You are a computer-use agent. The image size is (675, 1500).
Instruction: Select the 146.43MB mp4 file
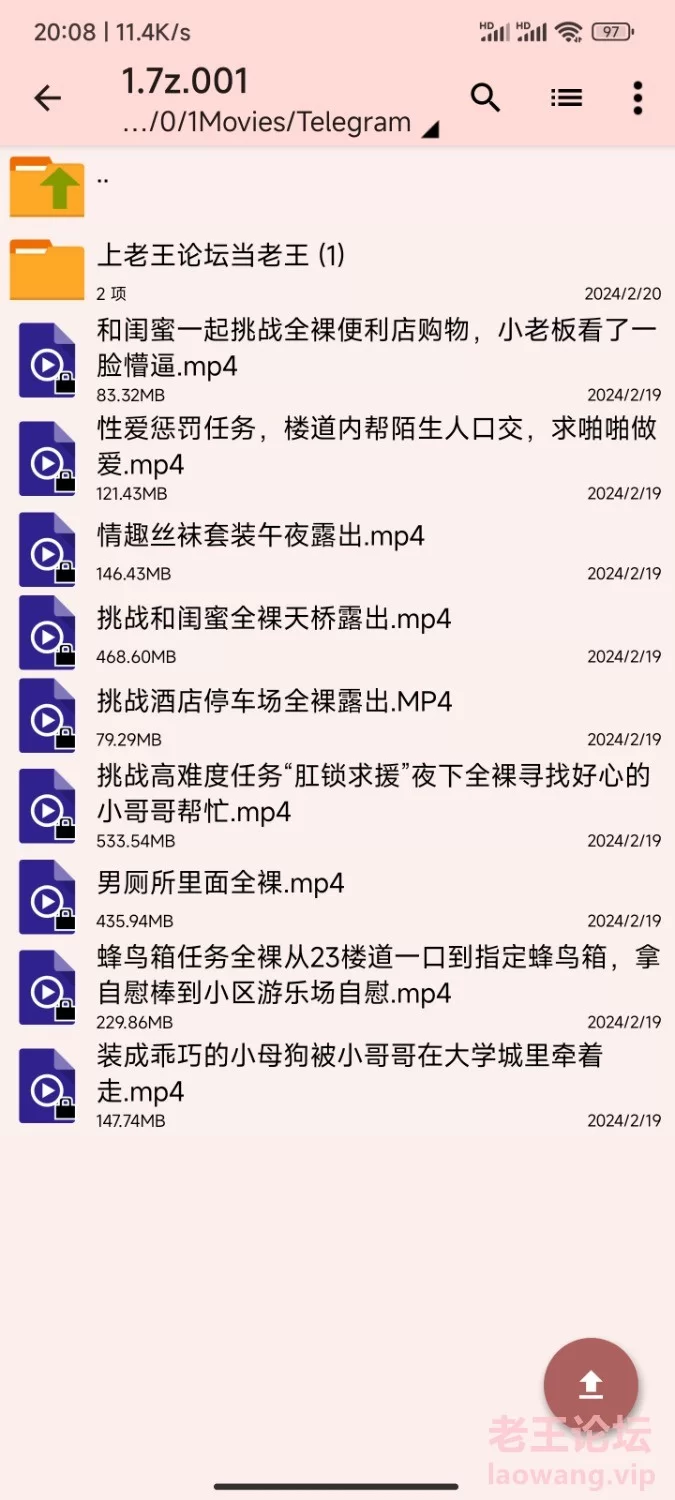pos(337,549)
